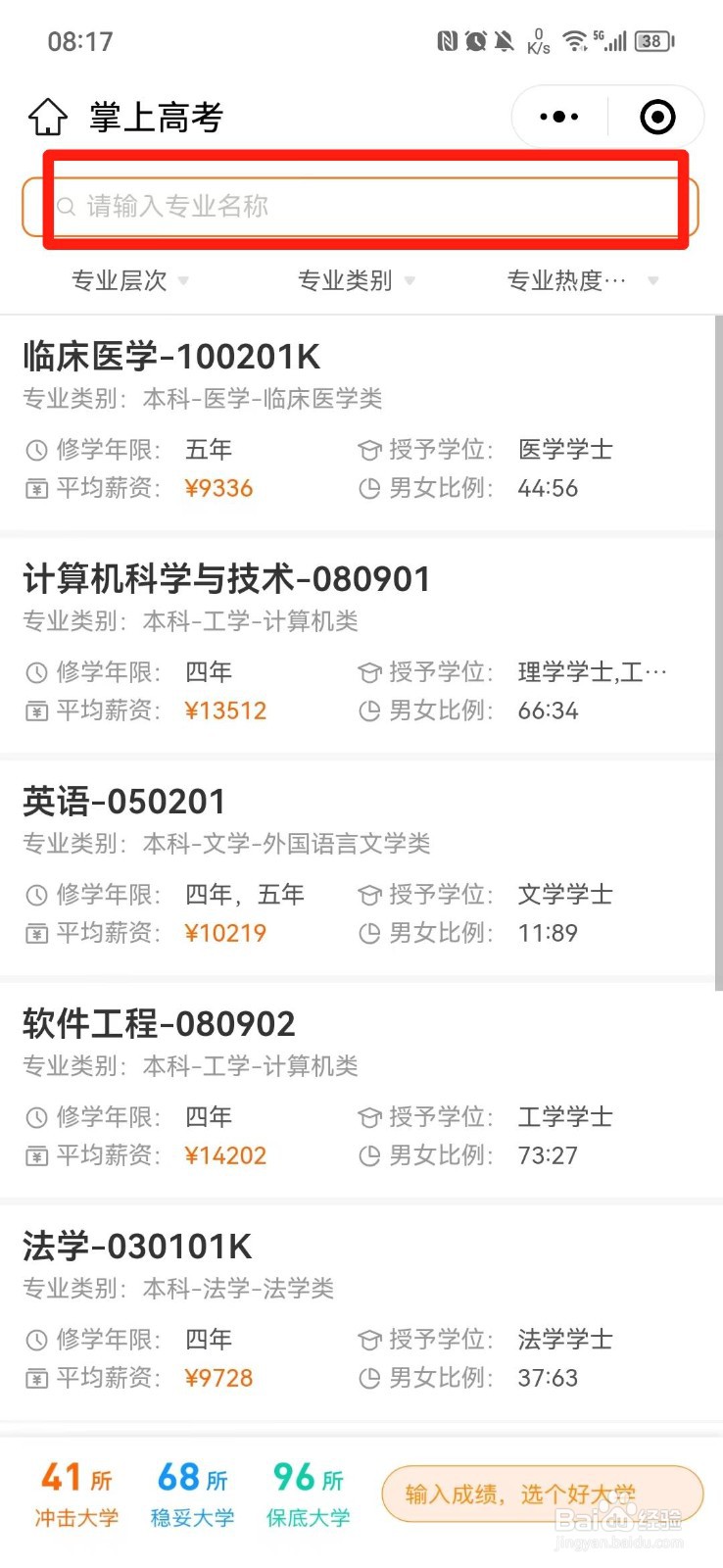Viewport: 723px width, 1568px height.
Task: Click the magnifier icon in the search bar
Action: coord(65,207)
